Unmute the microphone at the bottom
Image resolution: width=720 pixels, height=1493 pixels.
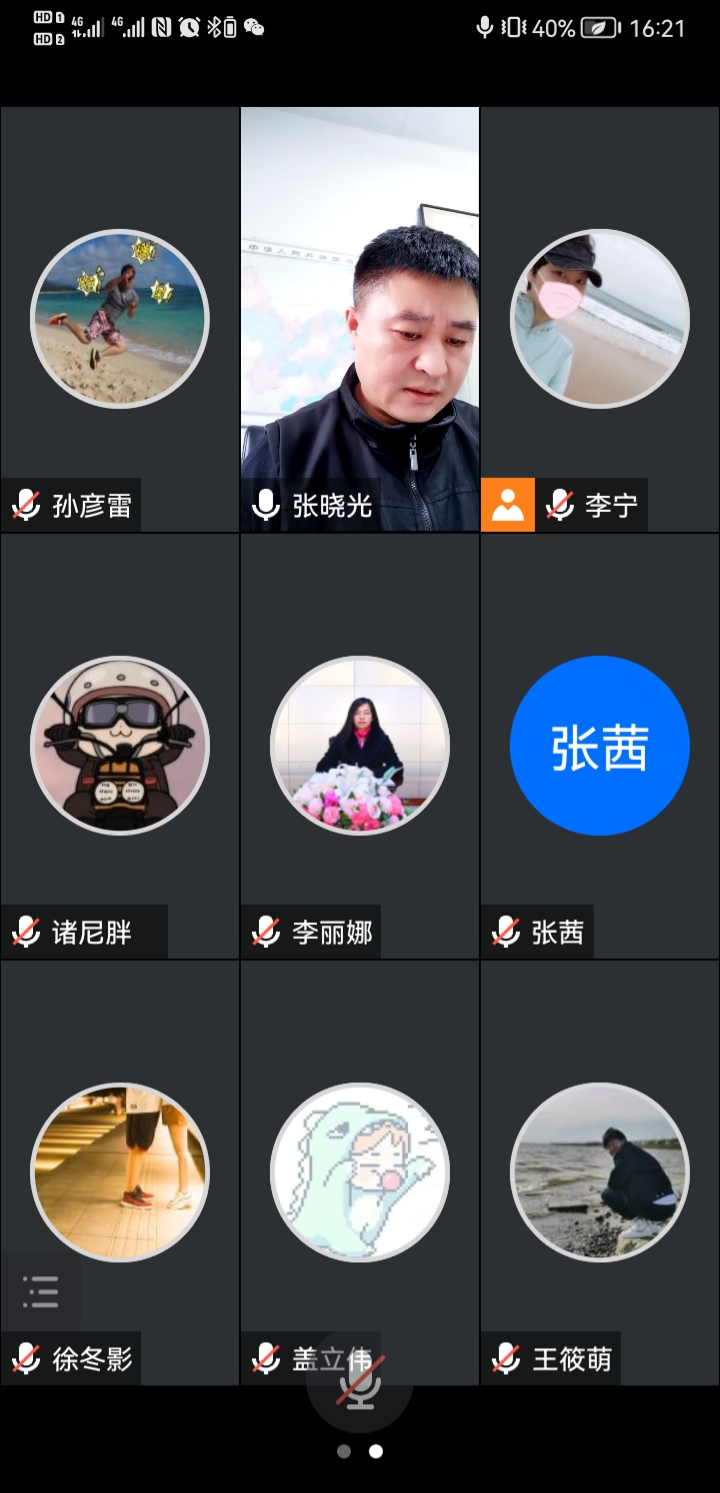pos(360,1385)
